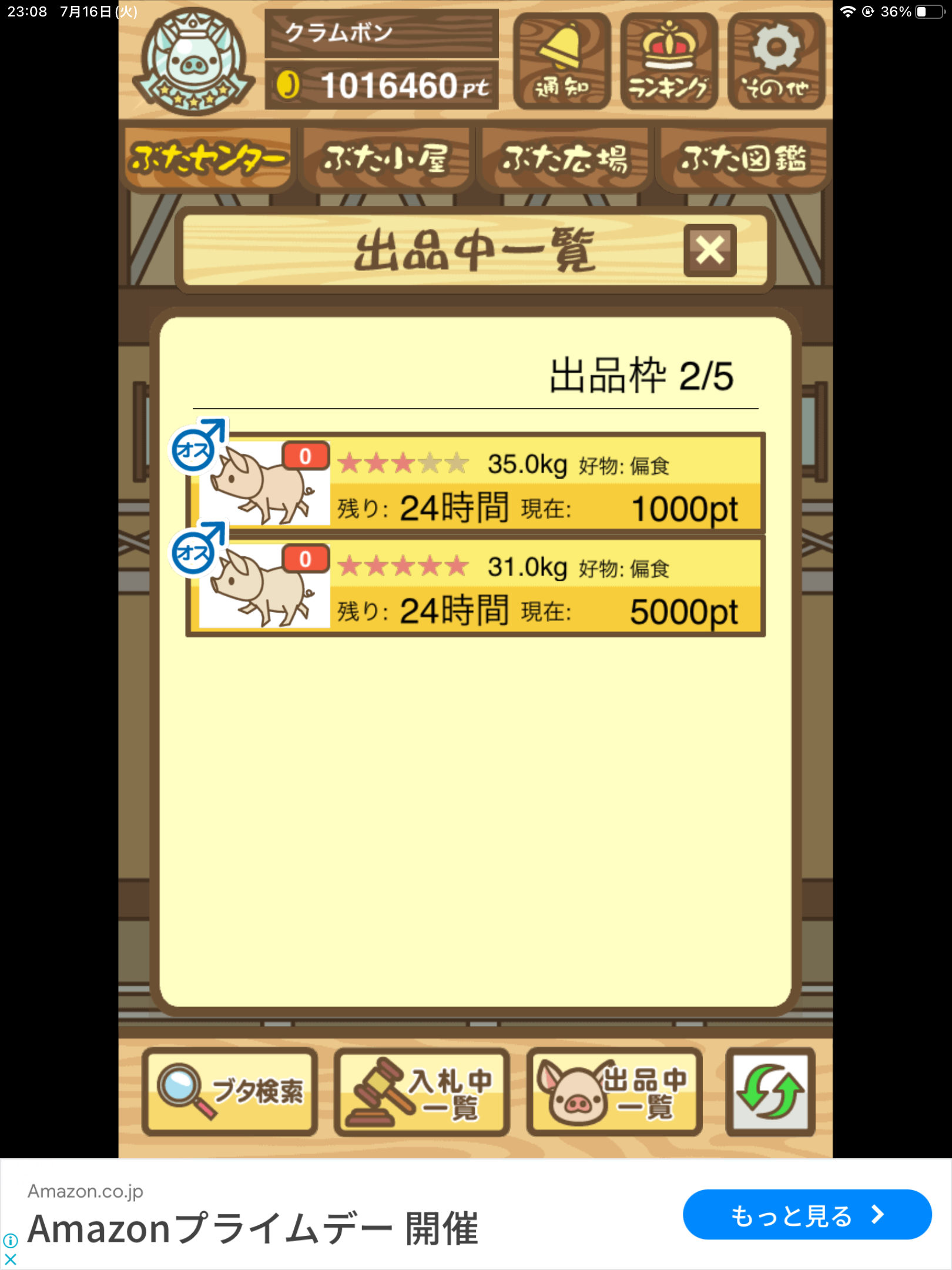Open the 通知 notifications bell
This screenshot has width=952, height=1270.
pos(562,61)
